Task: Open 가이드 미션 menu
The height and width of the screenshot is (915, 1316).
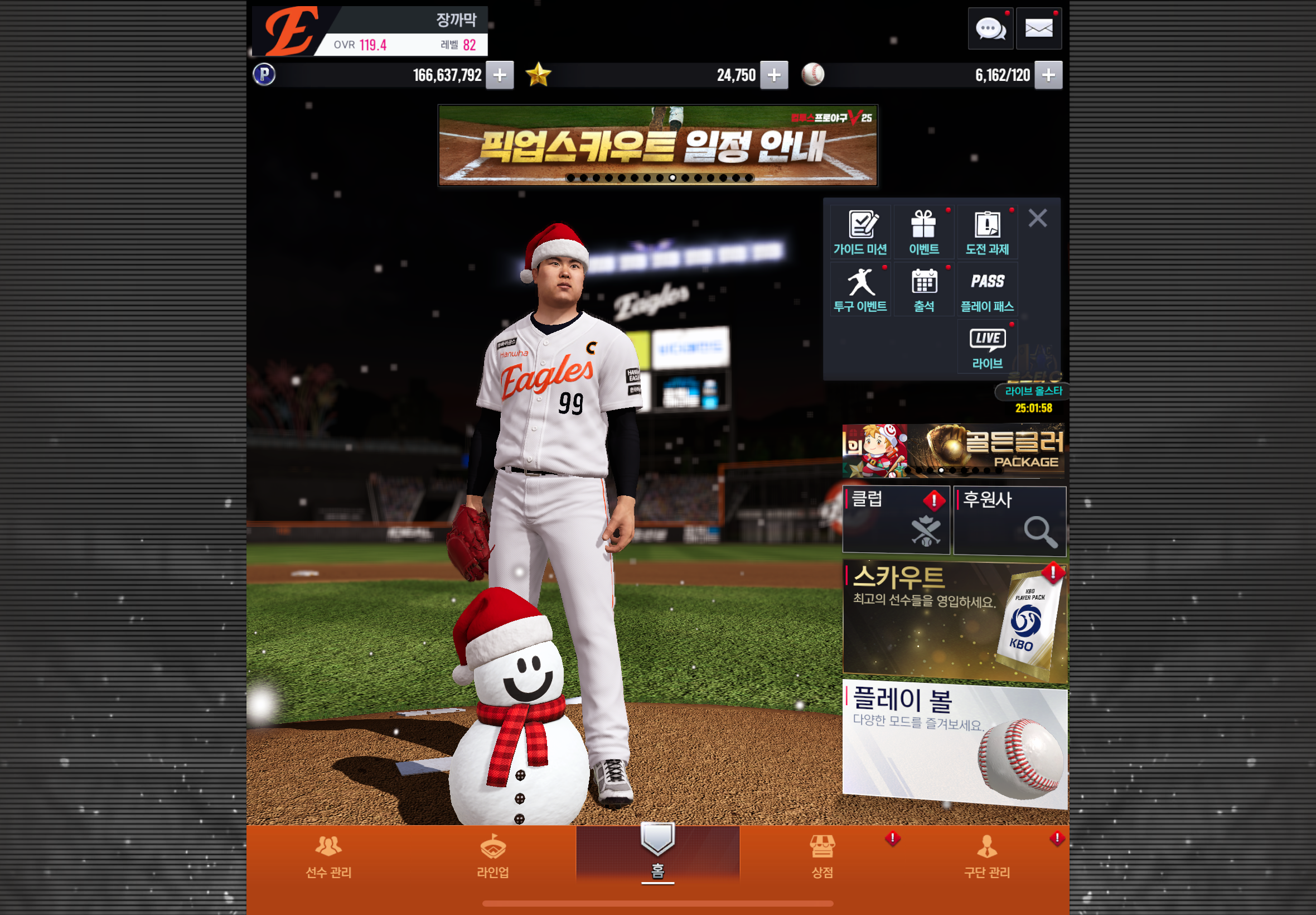Action: 860,232
